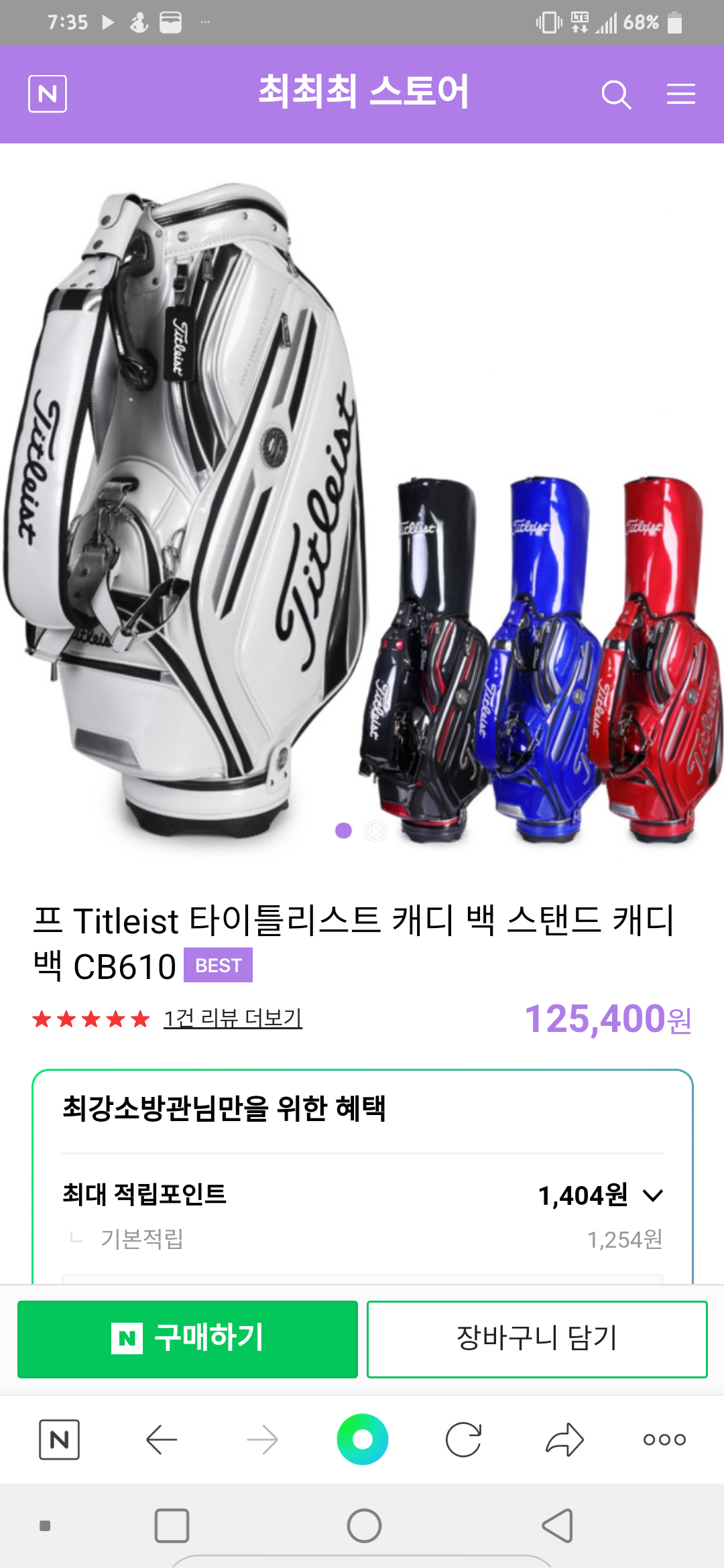Open the 1건 리뷰 더보기 link
This screenshot has width=724, height=1568.
[233, 1019]
